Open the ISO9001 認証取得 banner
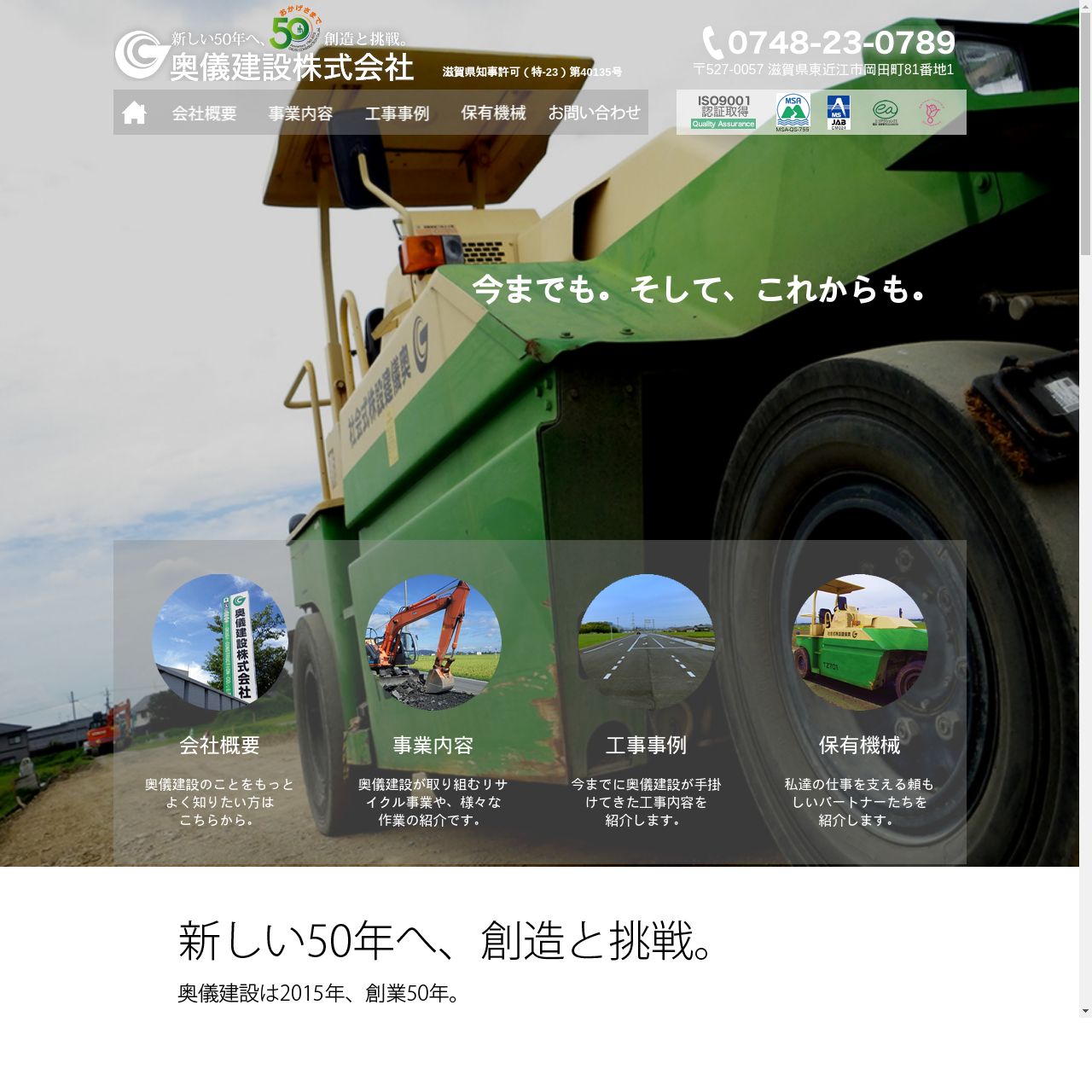 (723, 112)
